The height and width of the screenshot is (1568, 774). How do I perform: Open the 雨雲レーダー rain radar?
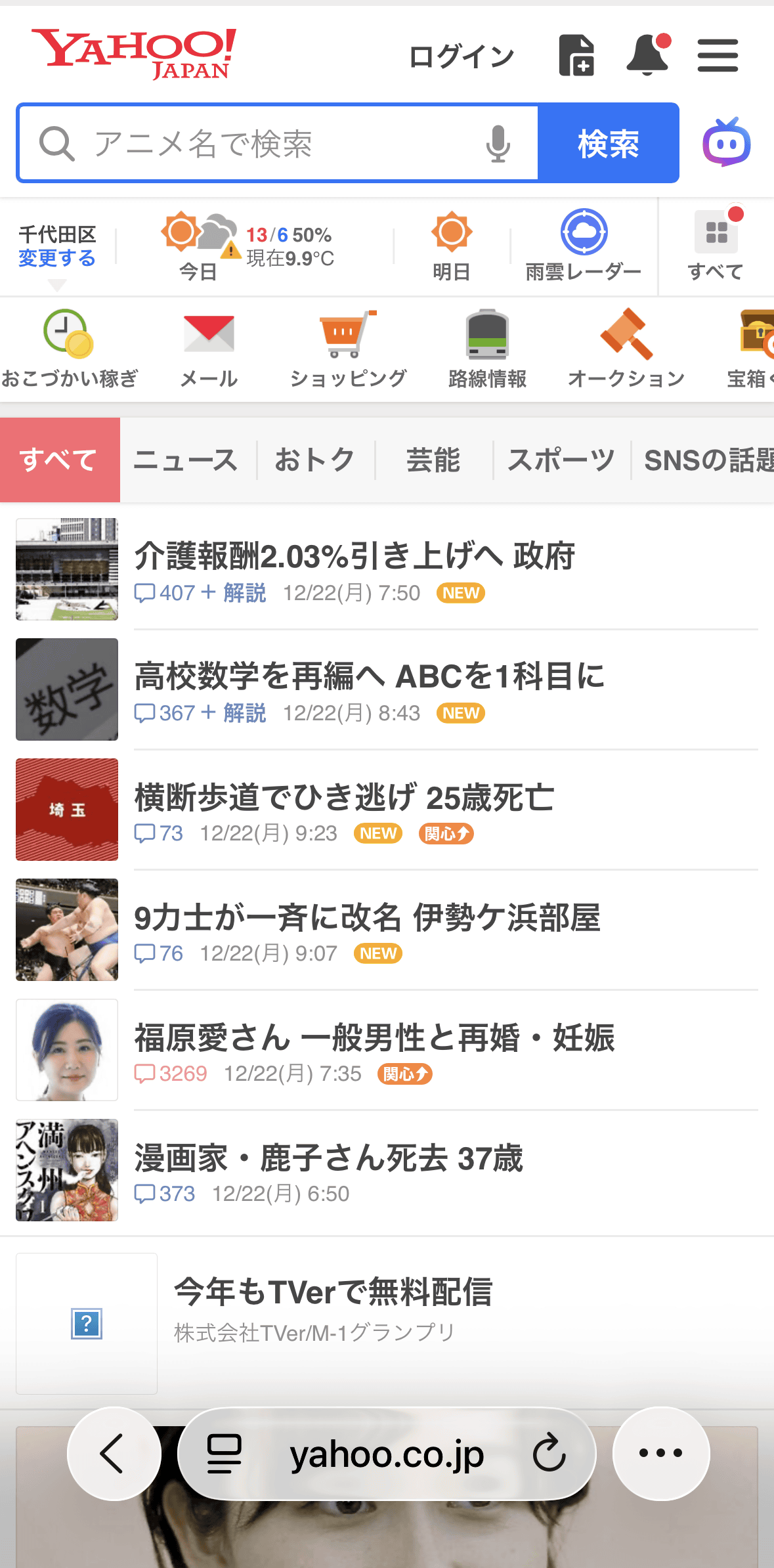point(583,245)
